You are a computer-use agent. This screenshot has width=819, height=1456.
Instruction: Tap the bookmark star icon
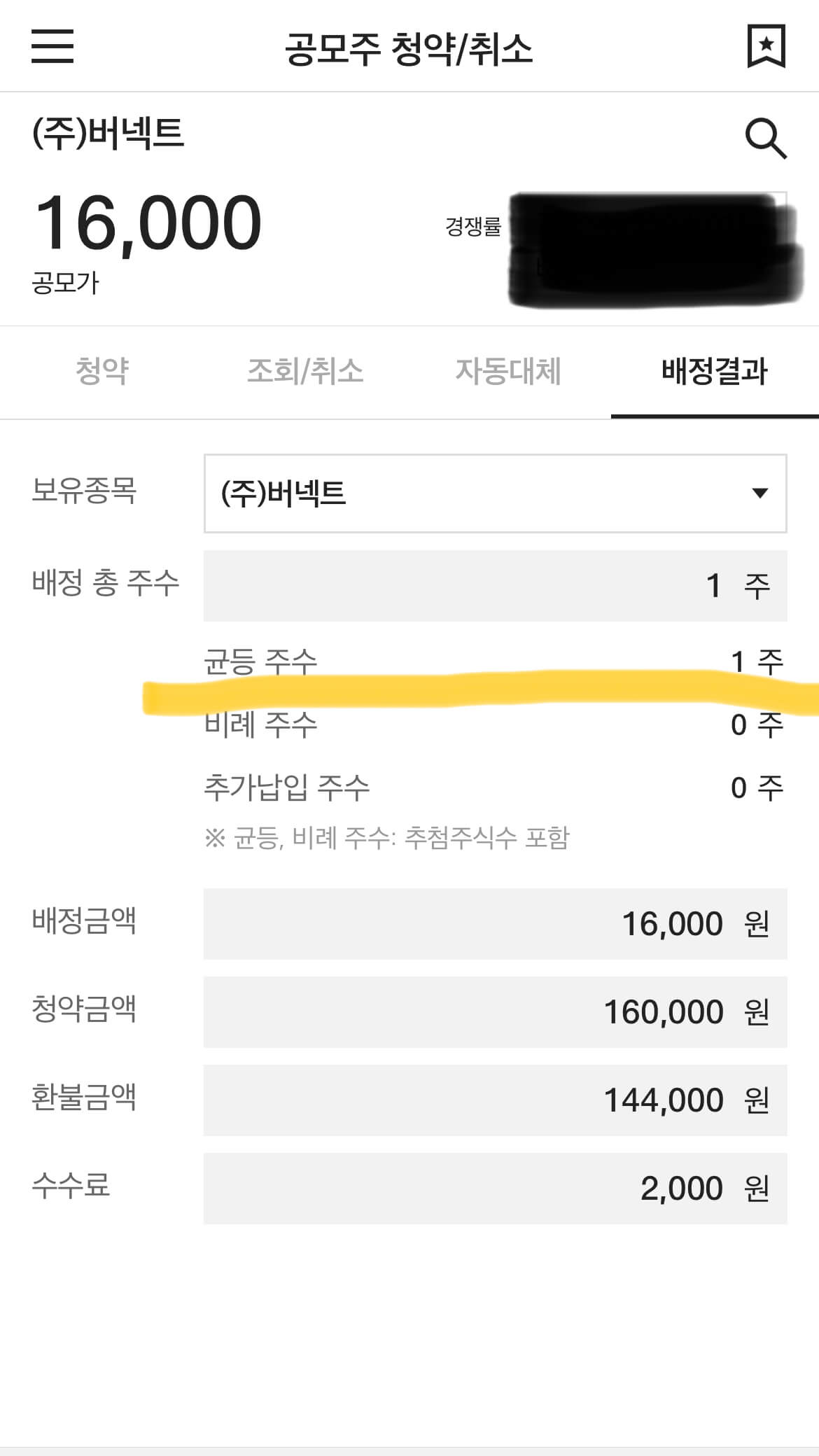[x=766, y=46]
